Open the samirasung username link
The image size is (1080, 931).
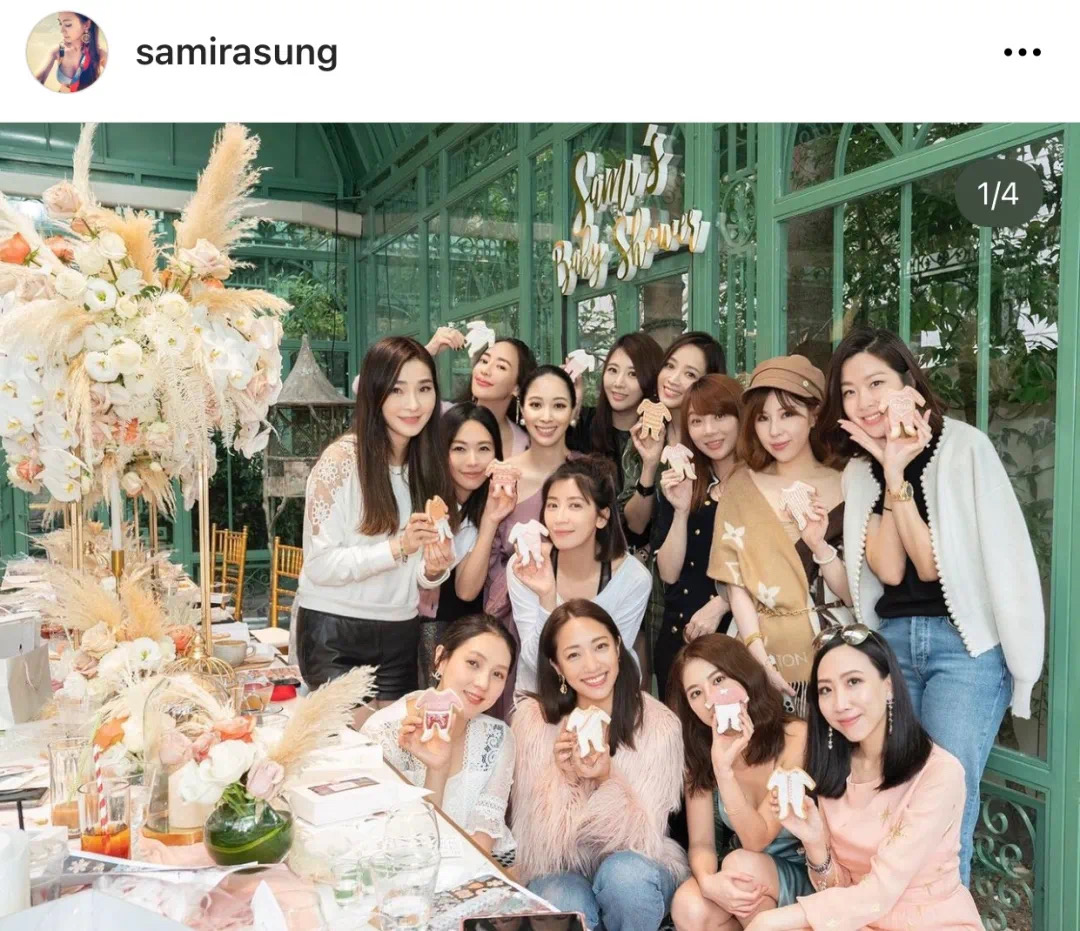point(236,53)
